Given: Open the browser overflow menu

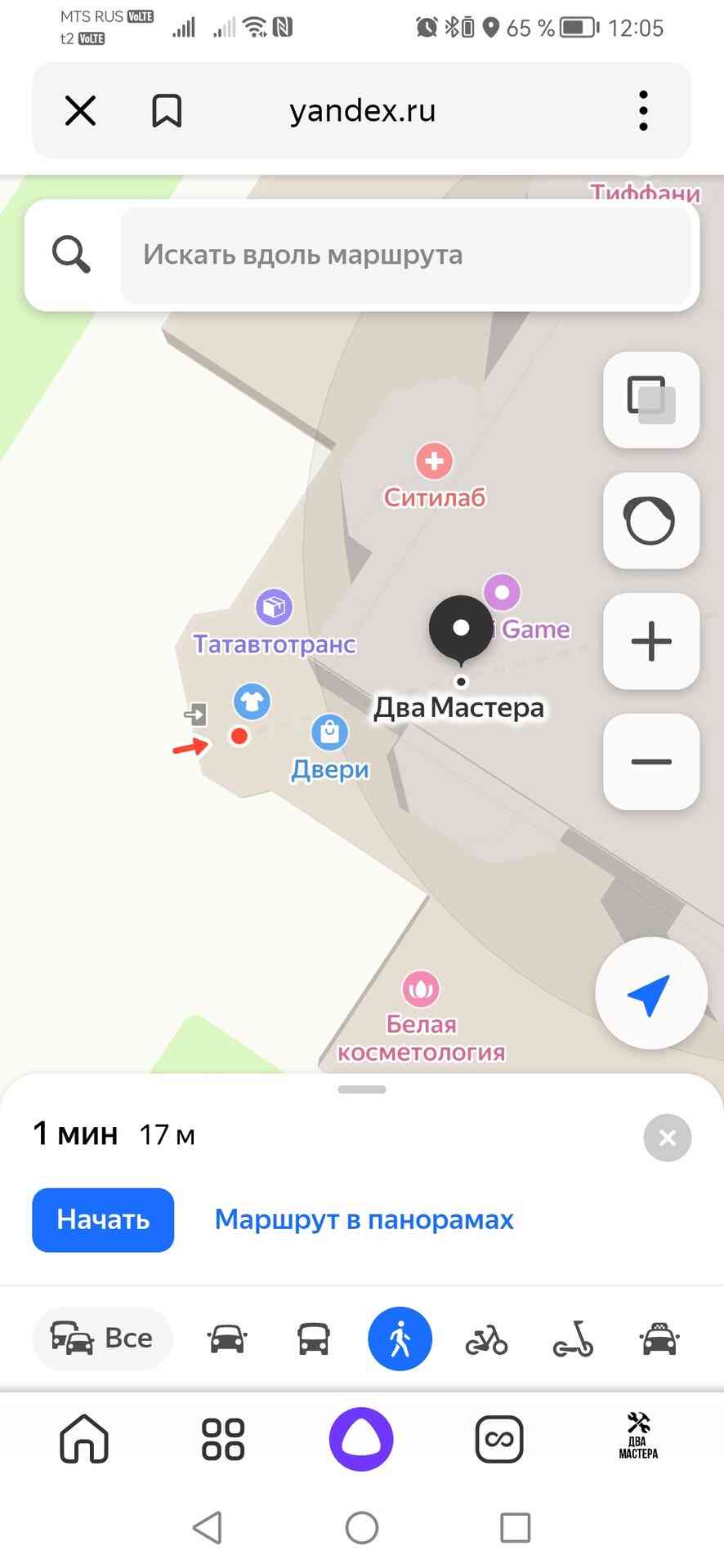Looking at the screenshot, I should pyautogui.click(x=643, y=110).
